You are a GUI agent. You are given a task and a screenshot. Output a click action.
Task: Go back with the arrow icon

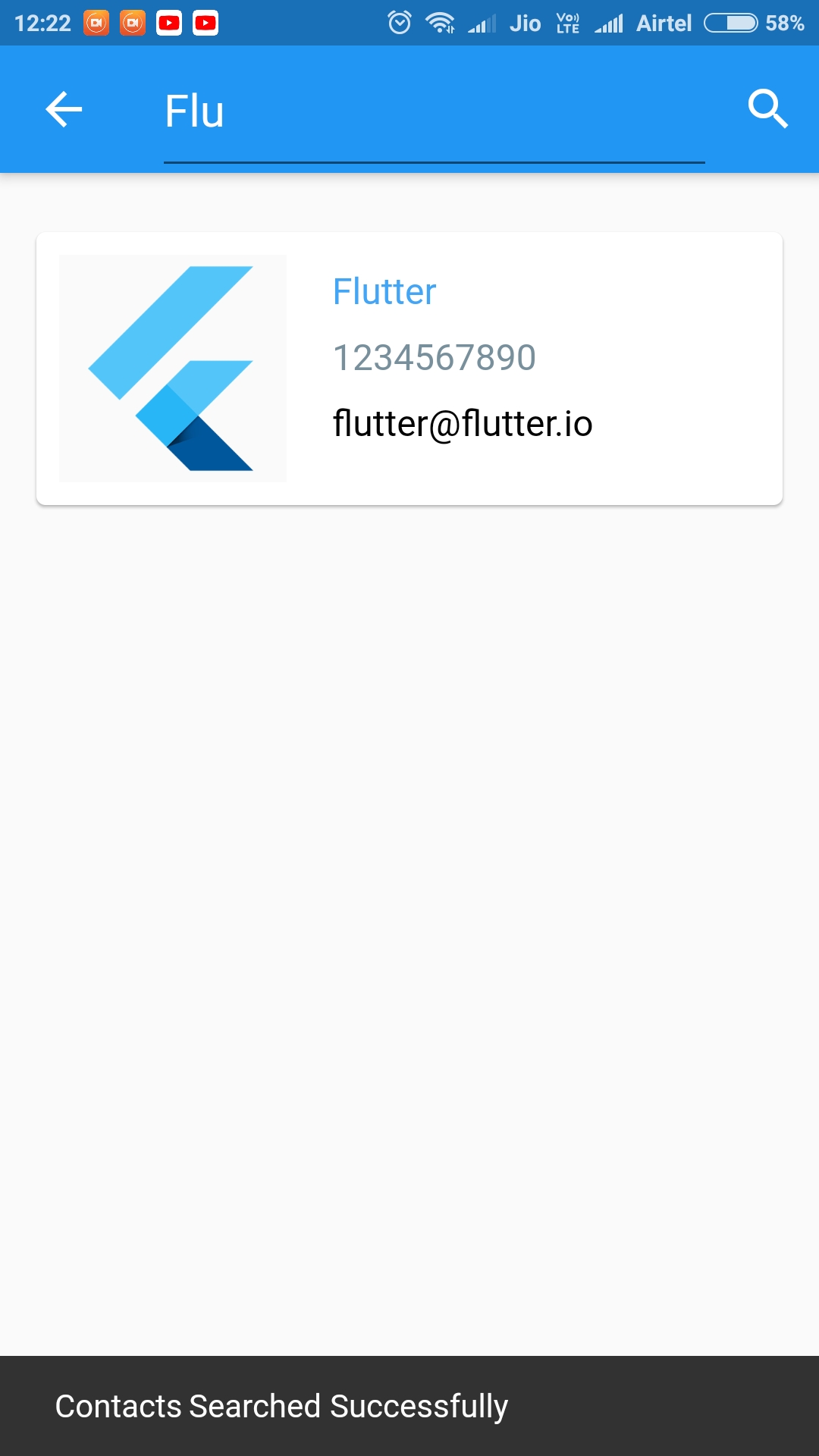click(64, 109)
